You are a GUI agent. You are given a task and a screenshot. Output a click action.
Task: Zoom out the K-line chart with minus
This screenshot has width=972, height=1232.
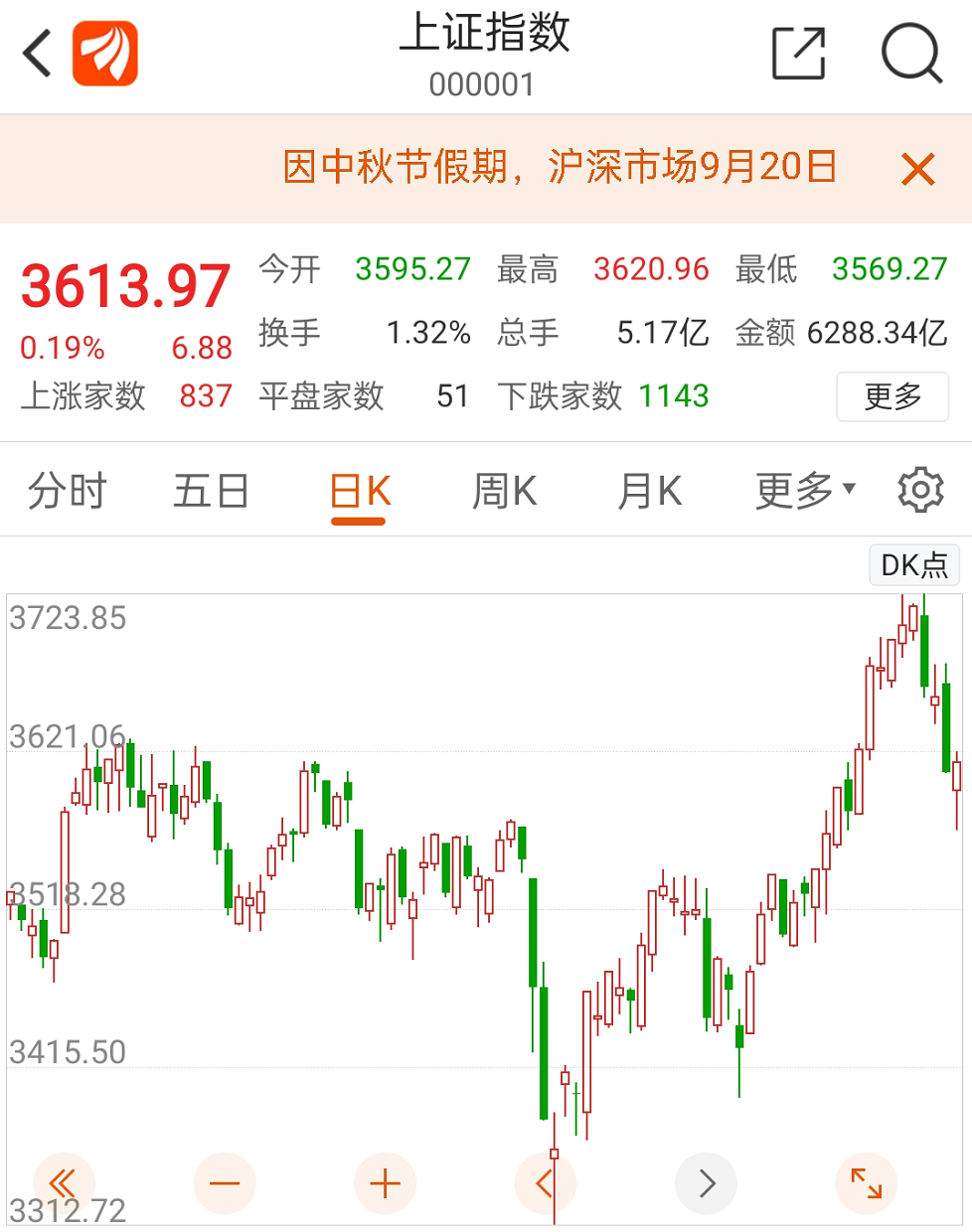pos(225,1183)
